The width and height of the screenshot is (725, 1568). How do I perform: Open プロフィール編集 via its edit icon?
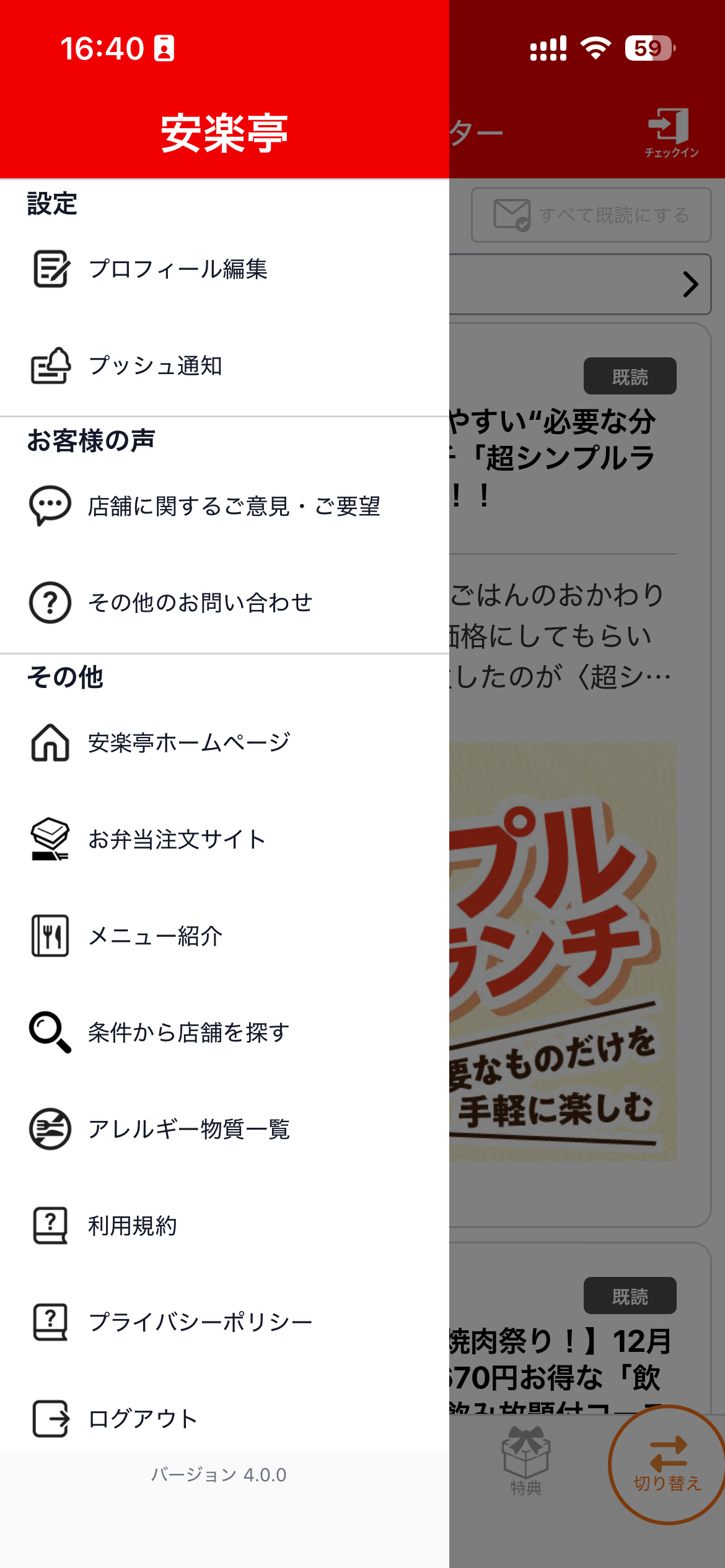pos(50,270)
